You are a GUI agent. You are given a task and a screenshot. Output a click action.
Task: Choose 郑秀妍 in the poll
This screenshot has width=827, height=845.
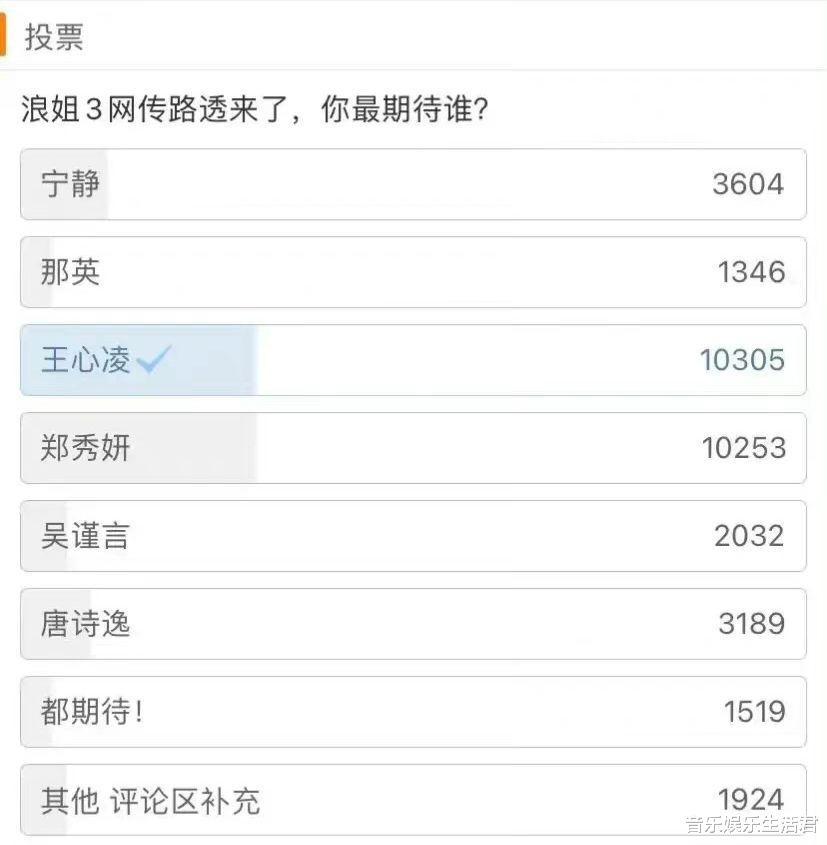pyautogui.click(x=412, y=448)
